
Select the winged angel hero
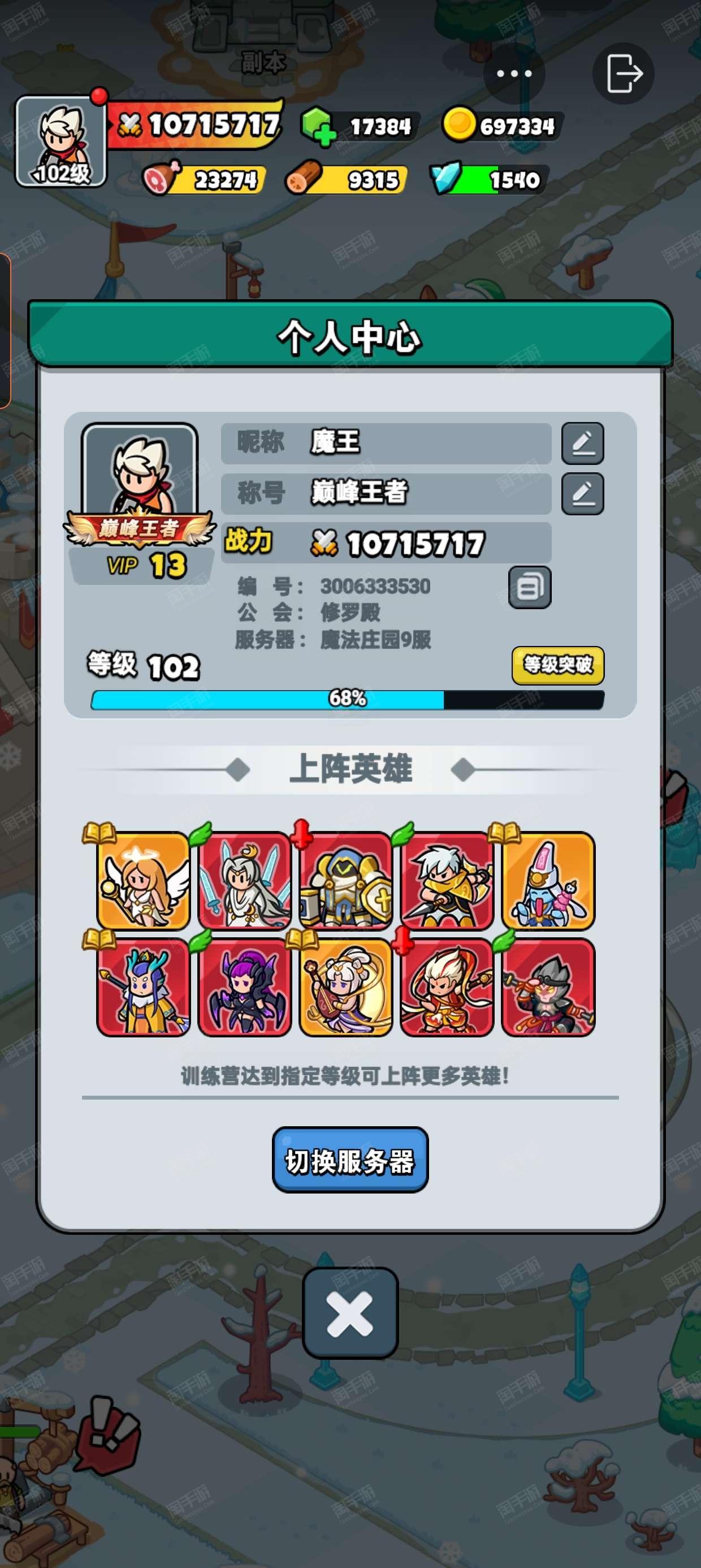pyautogui.click(x=144, y=880)
